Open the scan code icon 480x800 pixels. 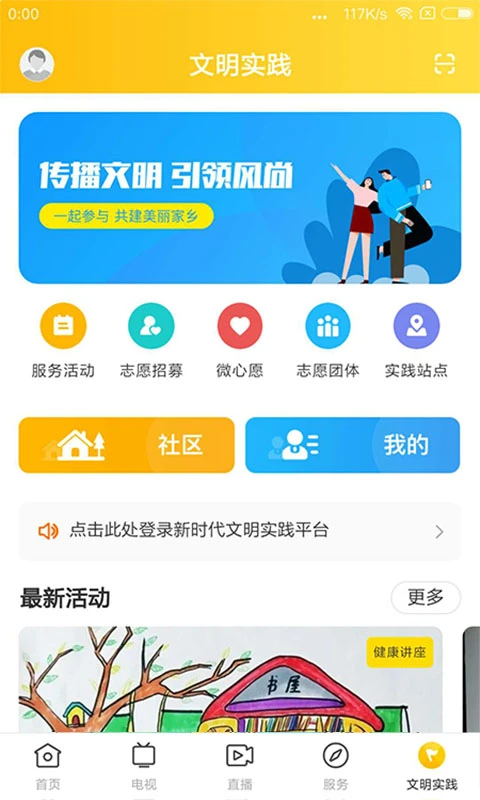click(444, 64)
